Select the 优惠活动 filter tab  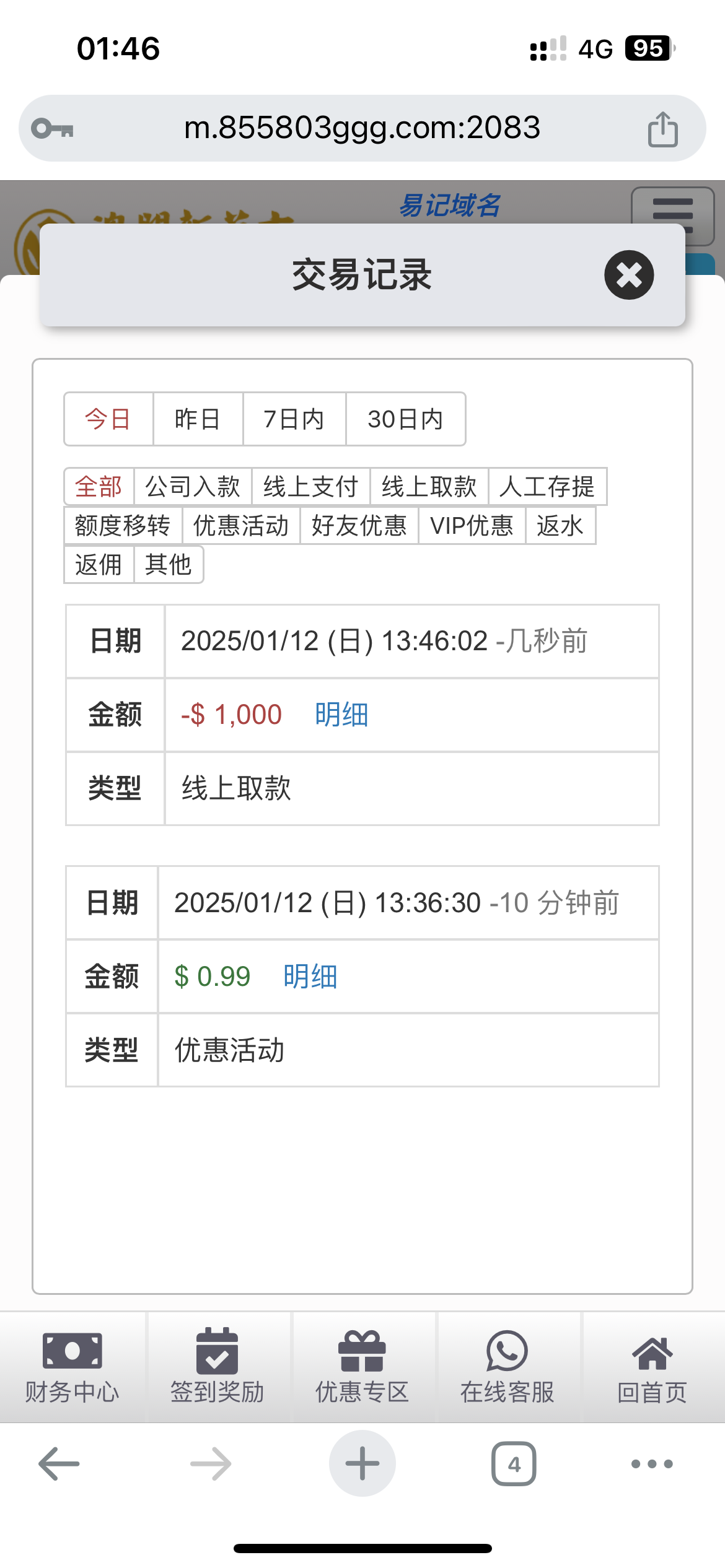click(241, 526)
